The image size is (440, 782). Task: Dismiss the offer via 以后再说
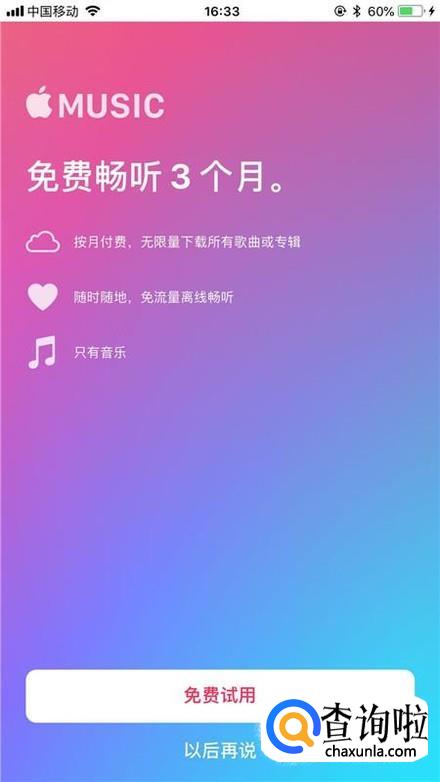pos(220,750)
